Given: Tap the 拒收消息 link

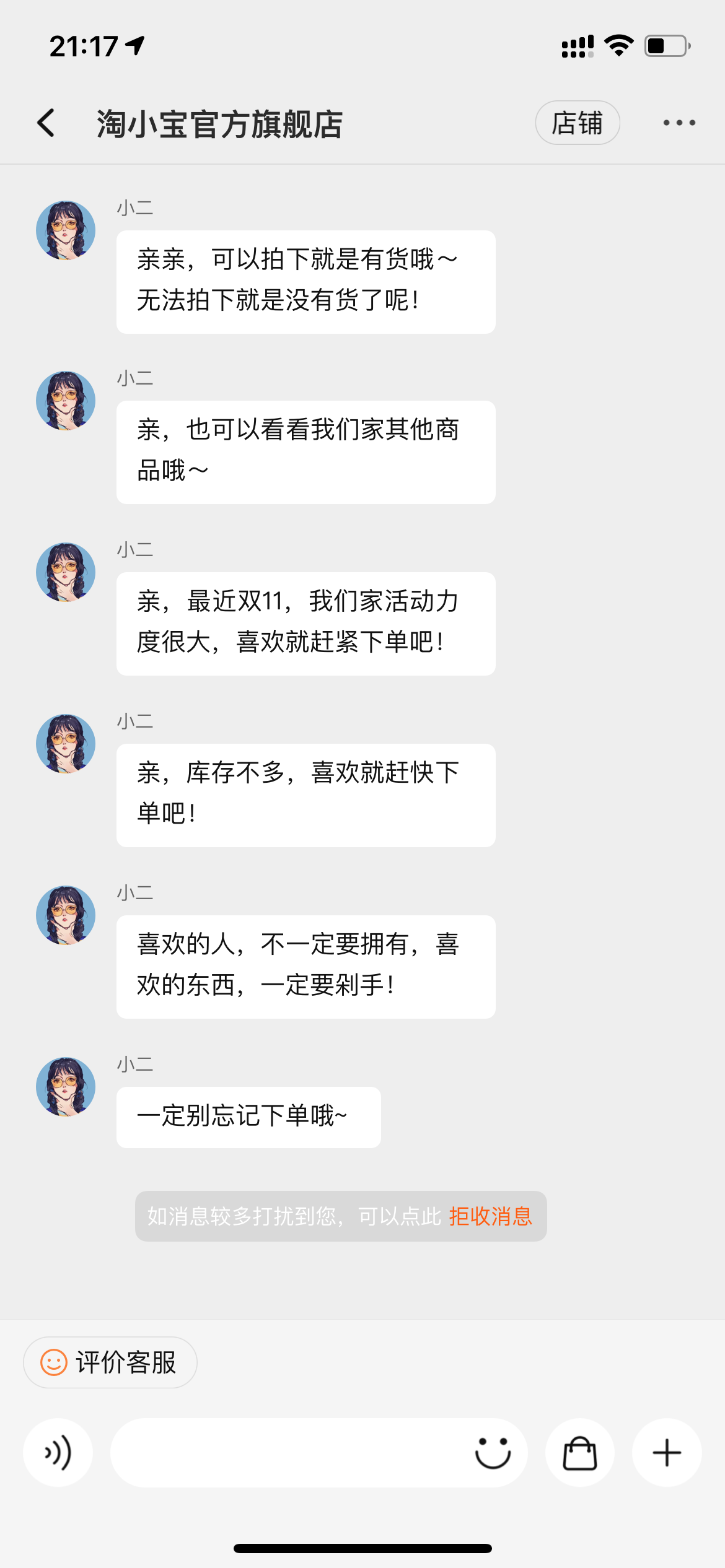Looking at the screenshot, I should pyautogui.click(x=490, y=1216).
